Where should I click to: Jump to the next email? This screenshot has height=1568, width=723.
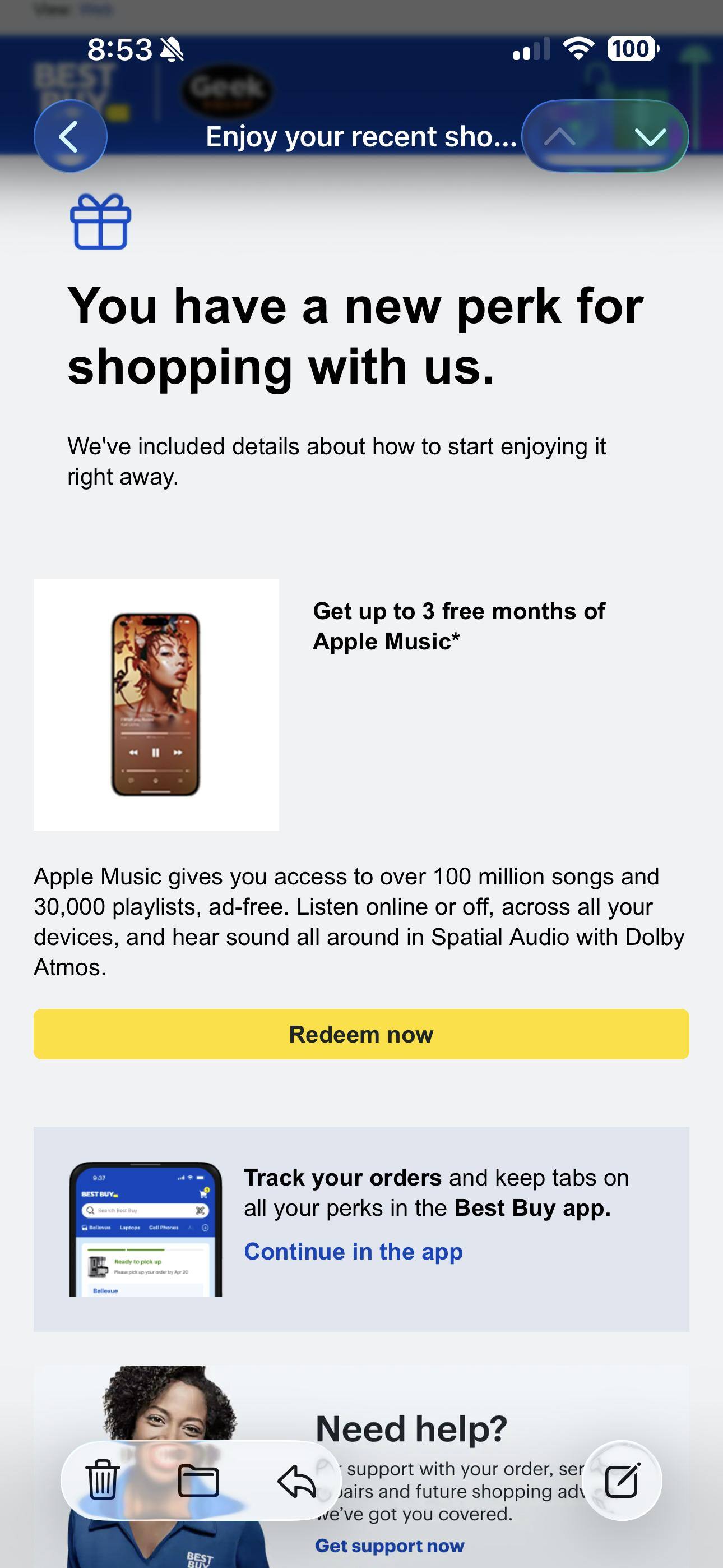coord(650,136)
